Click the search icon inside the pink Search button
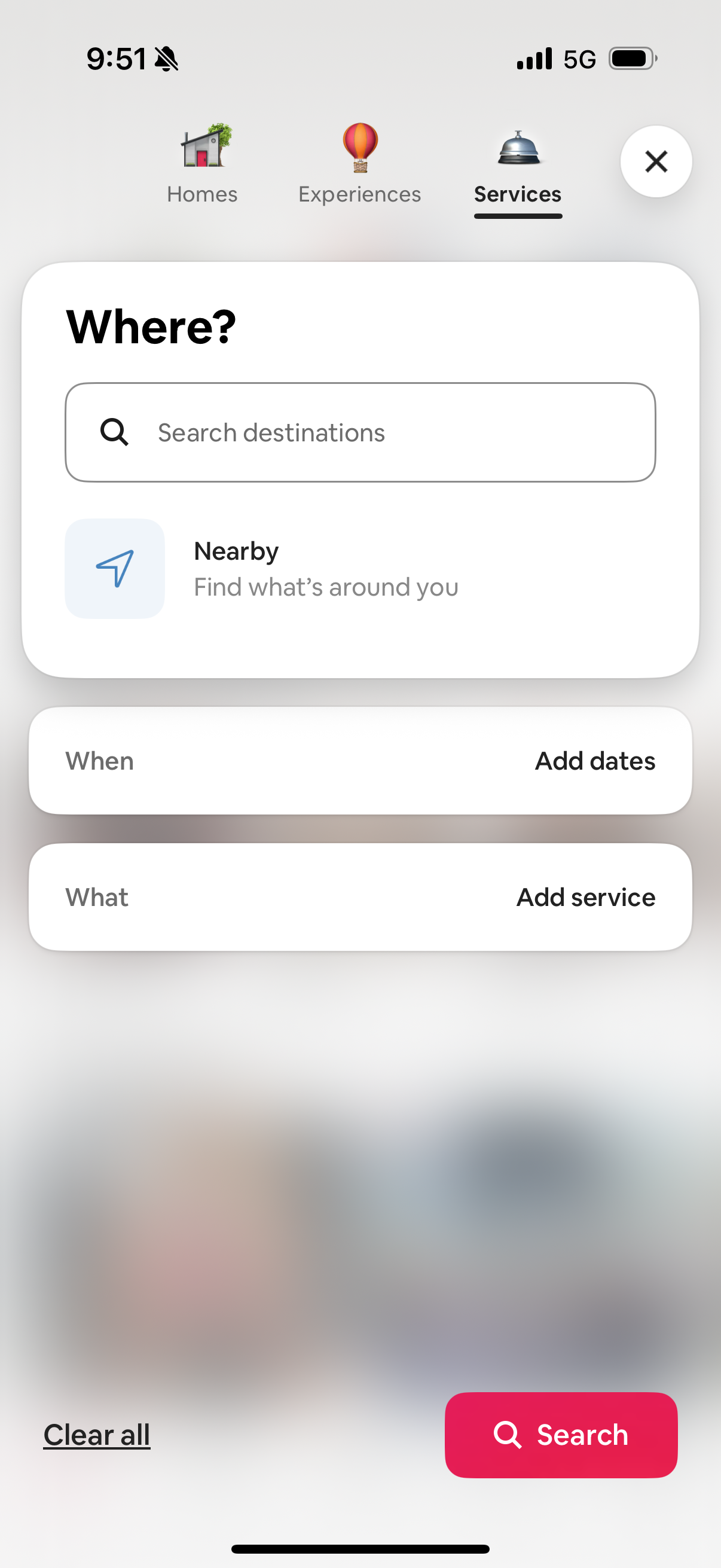 point(509,1435)
